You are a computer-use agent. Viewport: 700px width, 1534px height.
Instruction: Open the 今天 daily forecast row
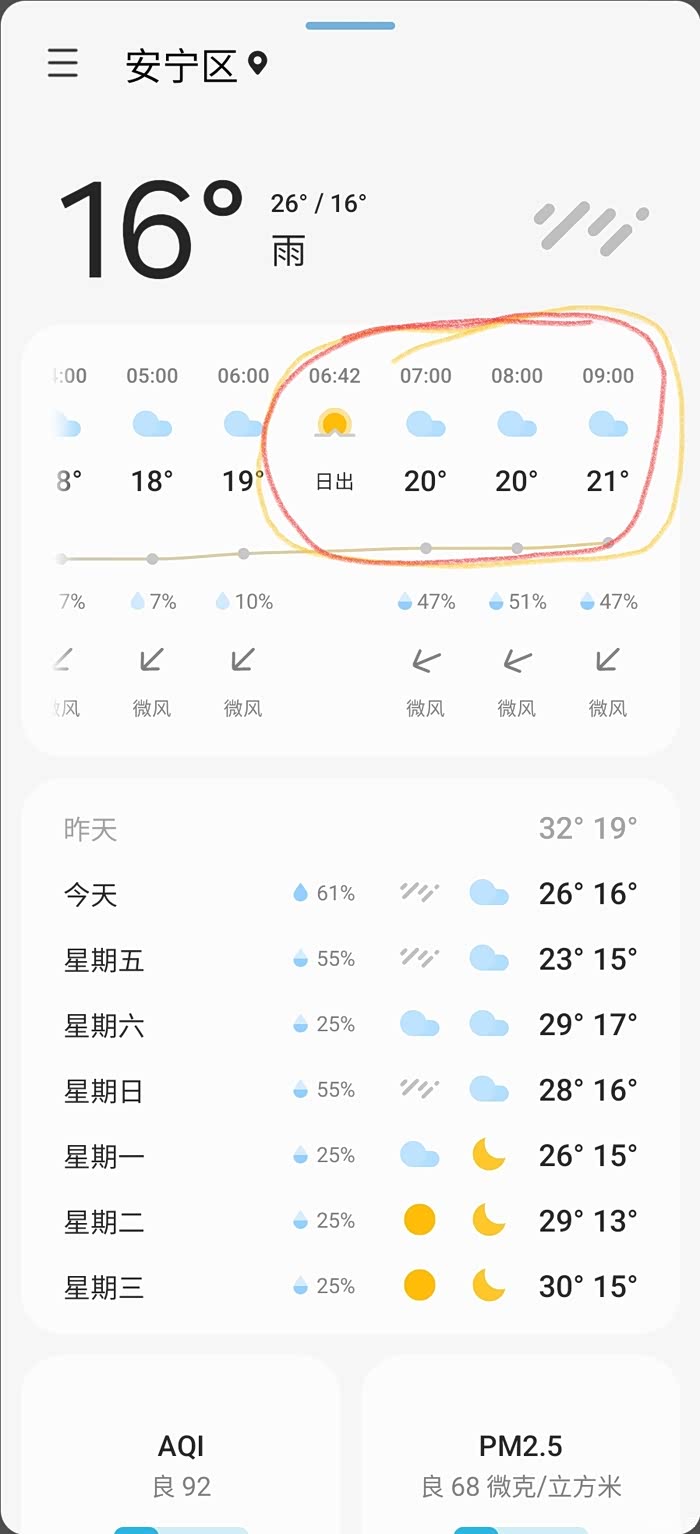[x=350, y=893]
